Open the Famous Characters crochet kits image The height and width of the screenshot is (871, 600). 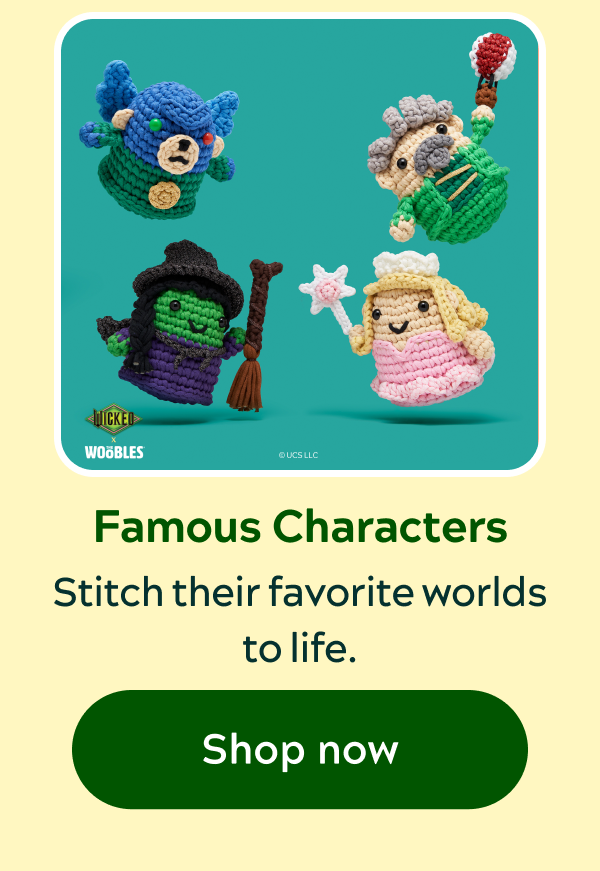pos(299,243)
